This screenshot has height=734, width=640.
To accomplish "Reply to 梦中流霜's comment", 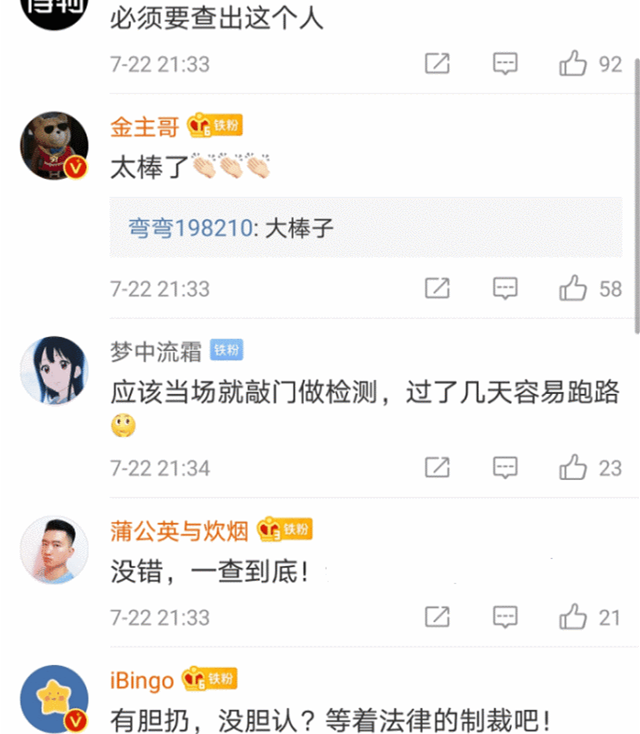I will pos(506,466).
